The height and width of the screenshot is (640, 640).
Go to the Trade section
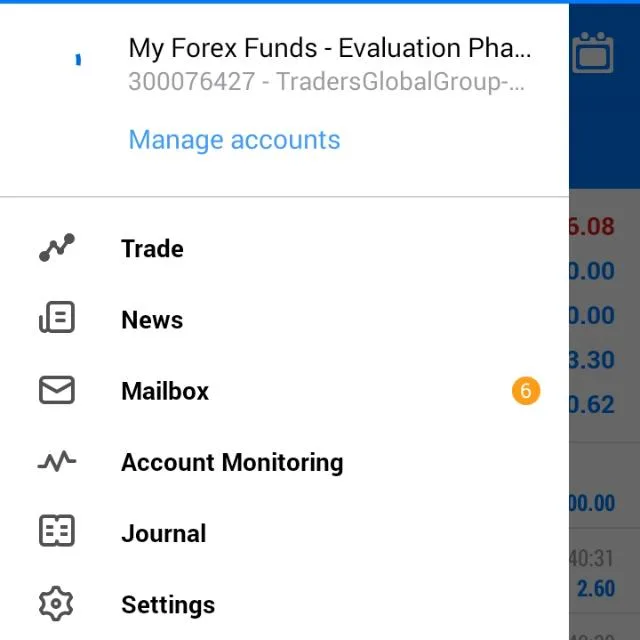tap(152, 249)
